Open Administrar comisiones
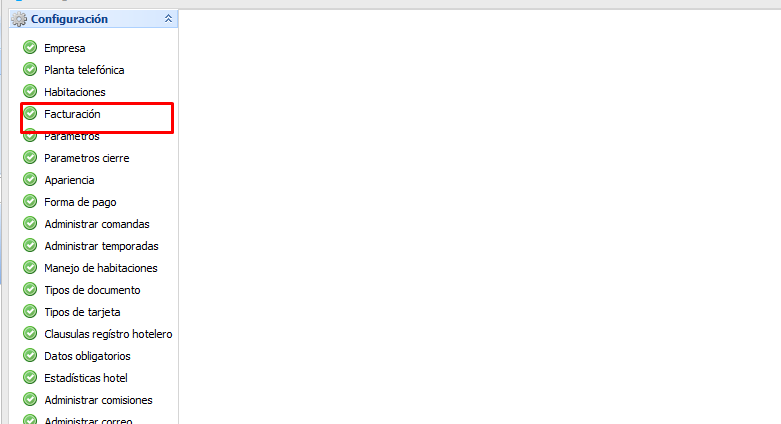This screenshot has width=781, height=424. pyautogui.click(x=98, y=400)
